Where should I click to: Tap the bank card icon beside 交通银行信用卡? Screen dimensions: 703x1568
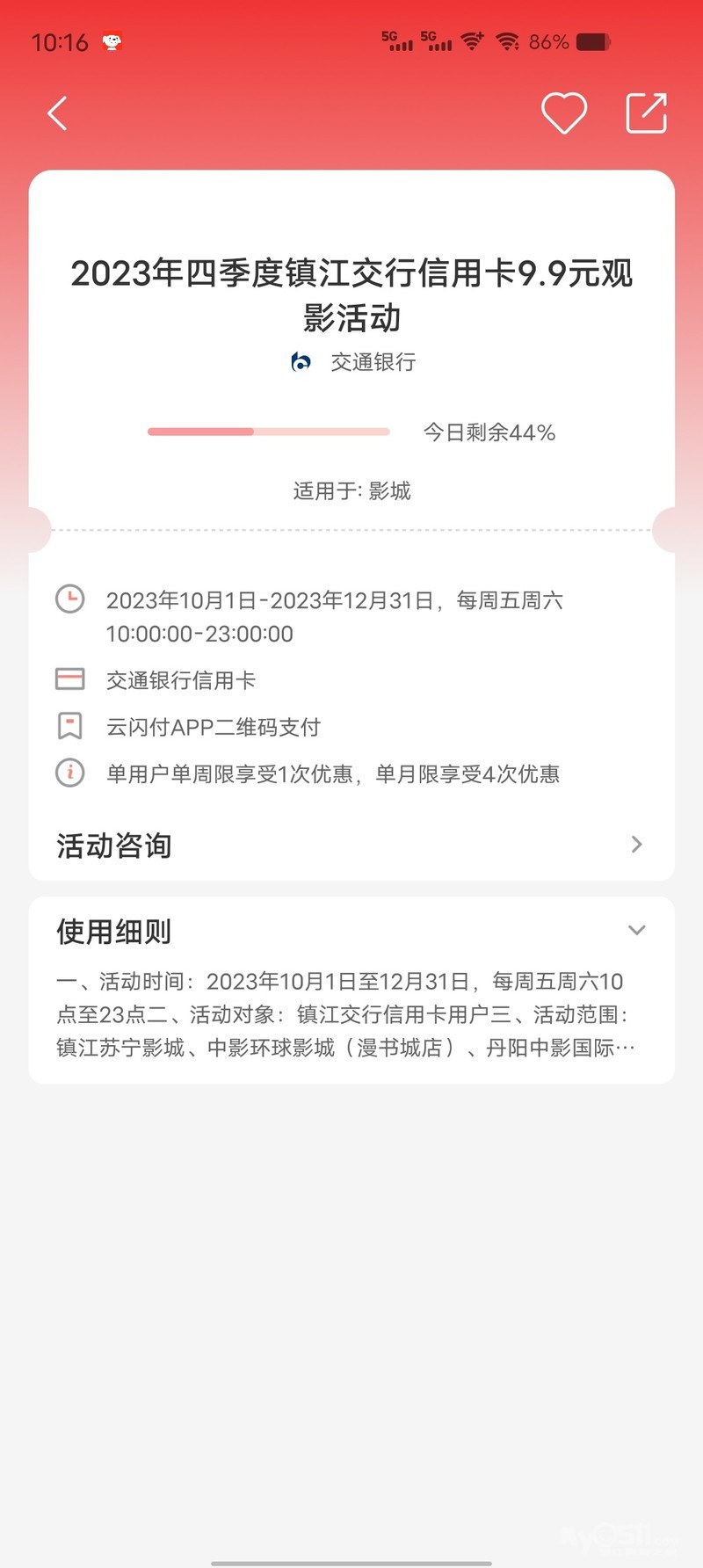click(x=69, y=679)
